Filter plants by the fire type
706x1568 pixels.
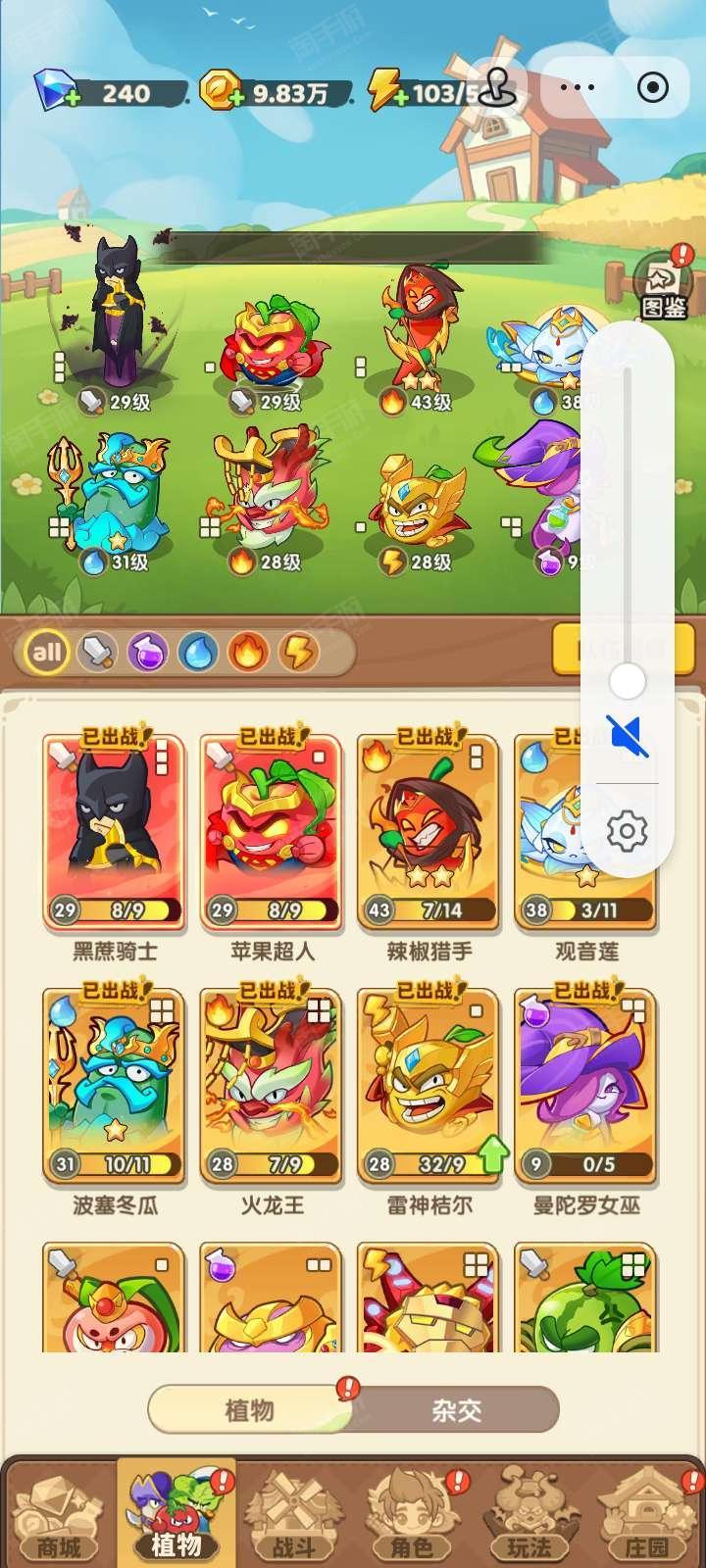click(247, 652)
